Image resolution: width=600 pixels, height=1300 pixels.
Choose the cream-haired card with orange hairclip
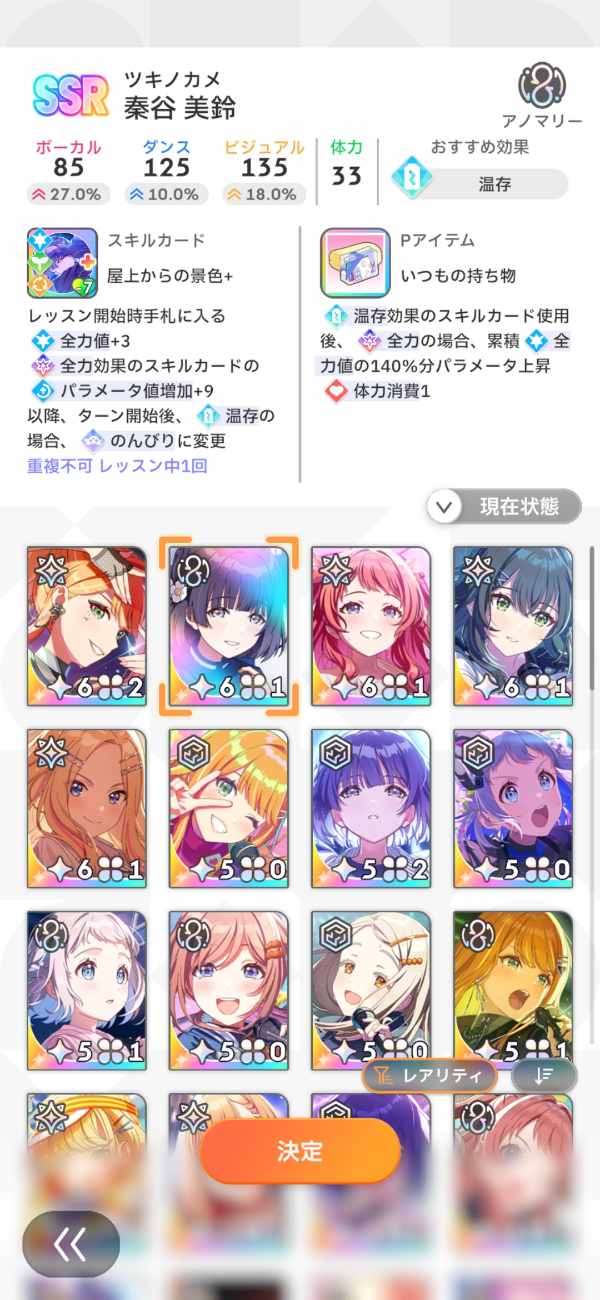[x=371, y=990]
